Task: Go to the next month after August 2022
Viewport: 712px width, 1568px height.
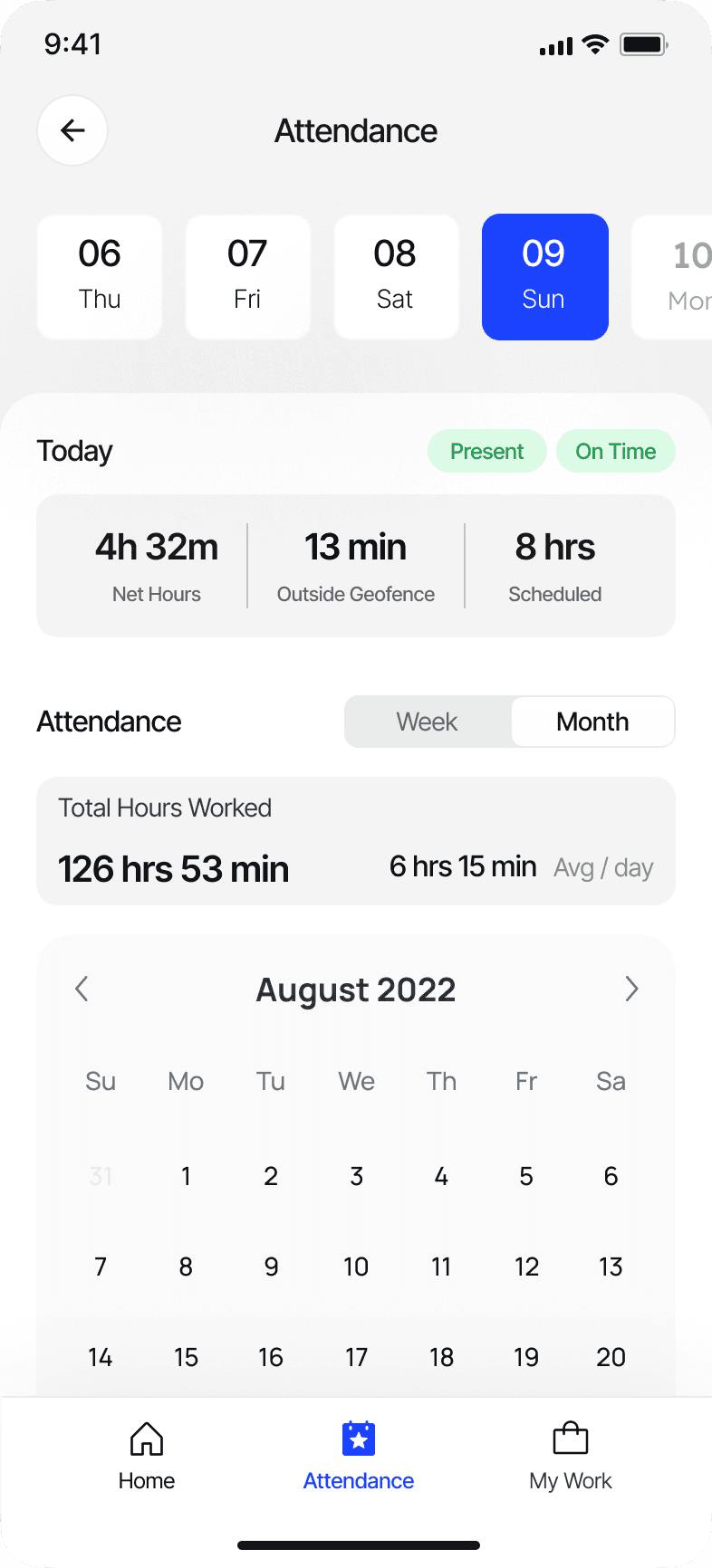Action: 631,989
